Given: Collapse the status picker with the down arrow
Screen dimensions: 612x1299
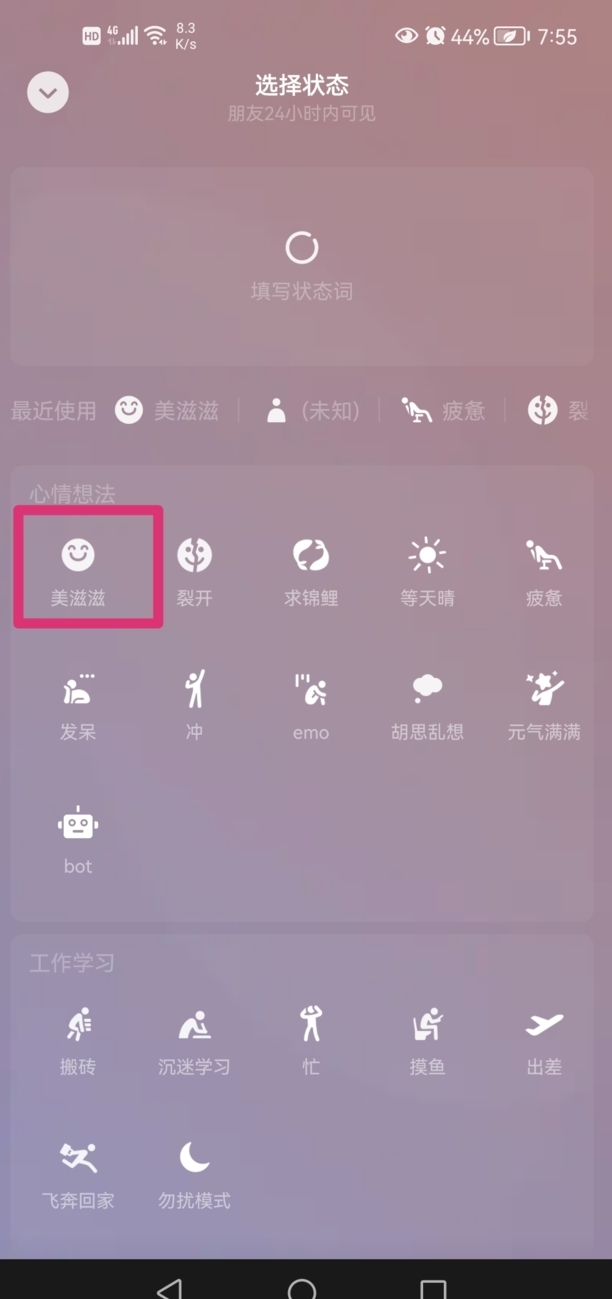Looking at the screenshot, I should coord(48,94).
